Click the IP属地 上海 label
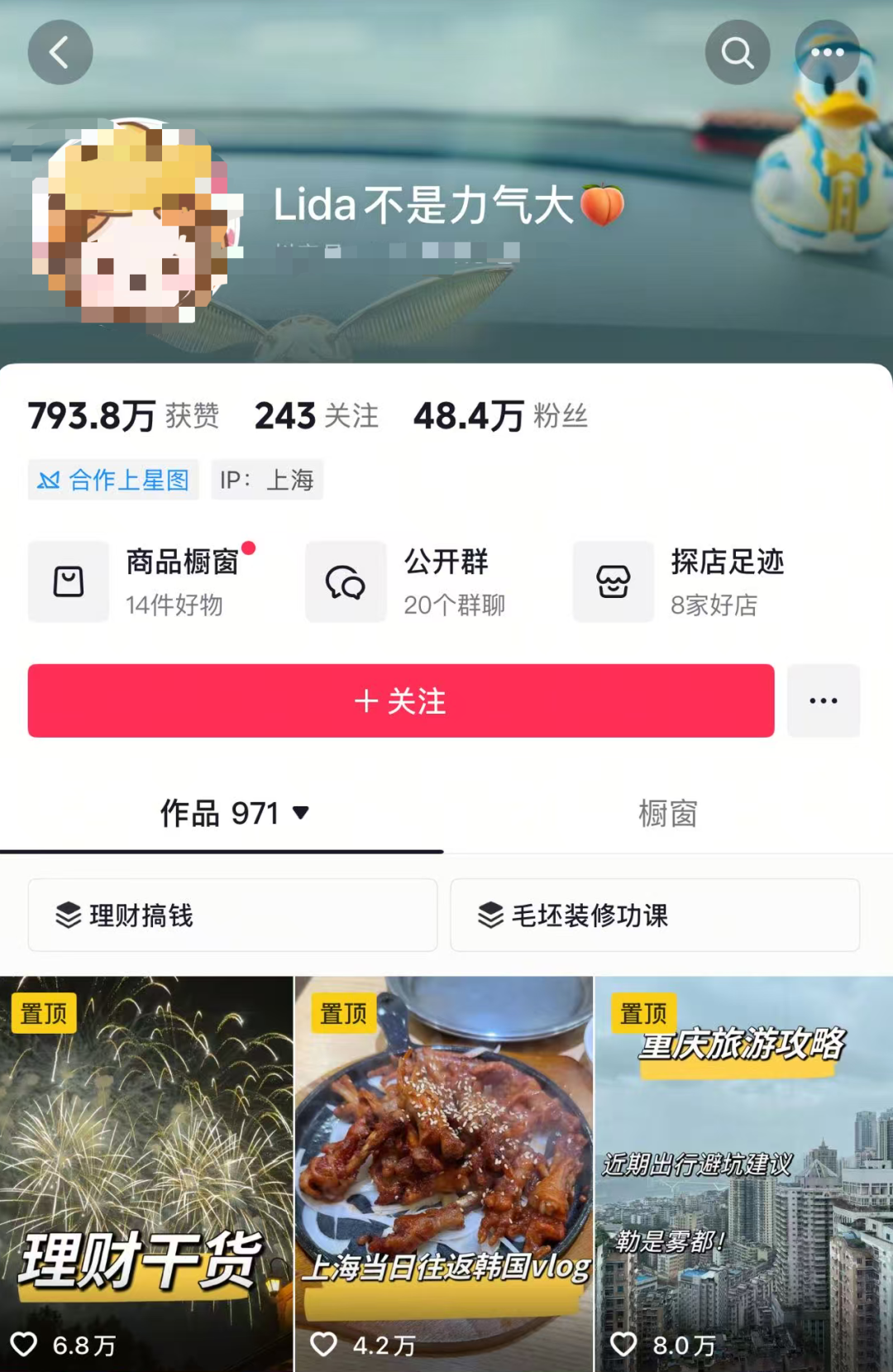The image size is (893, 1372). click(267, 480)
